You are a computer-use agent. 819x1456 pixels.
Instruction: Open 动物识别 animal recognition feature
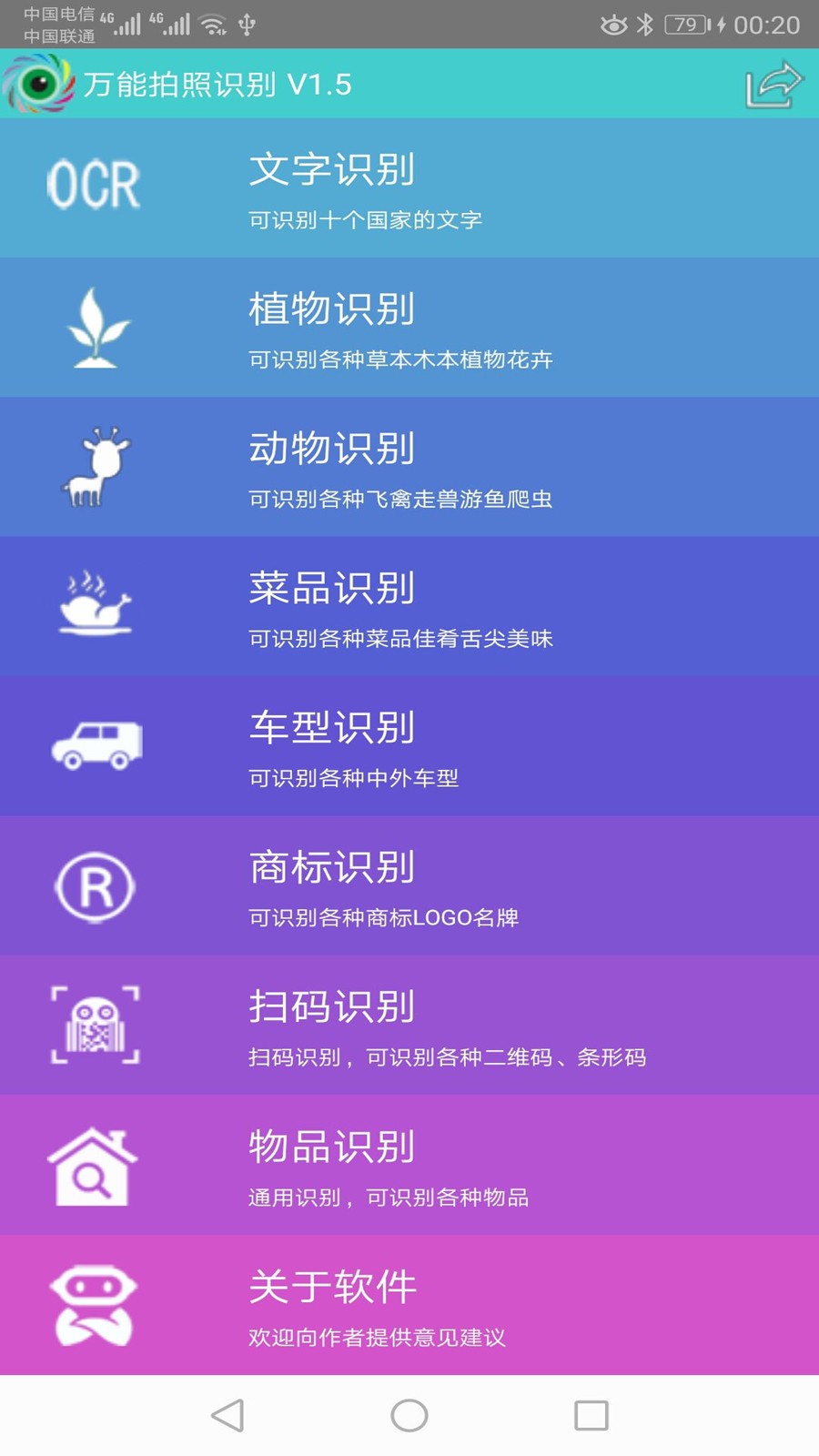[409, 467]
